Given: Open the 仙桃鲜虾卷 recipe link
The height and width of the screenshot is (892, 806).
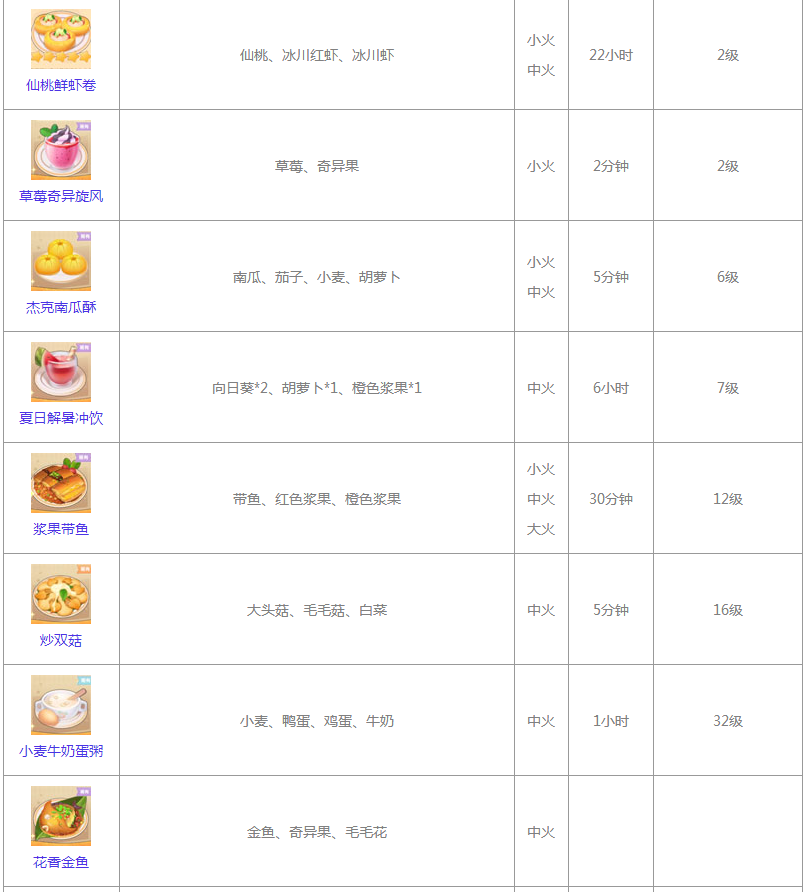Looking at the screenshot, I should pos(61,85).
